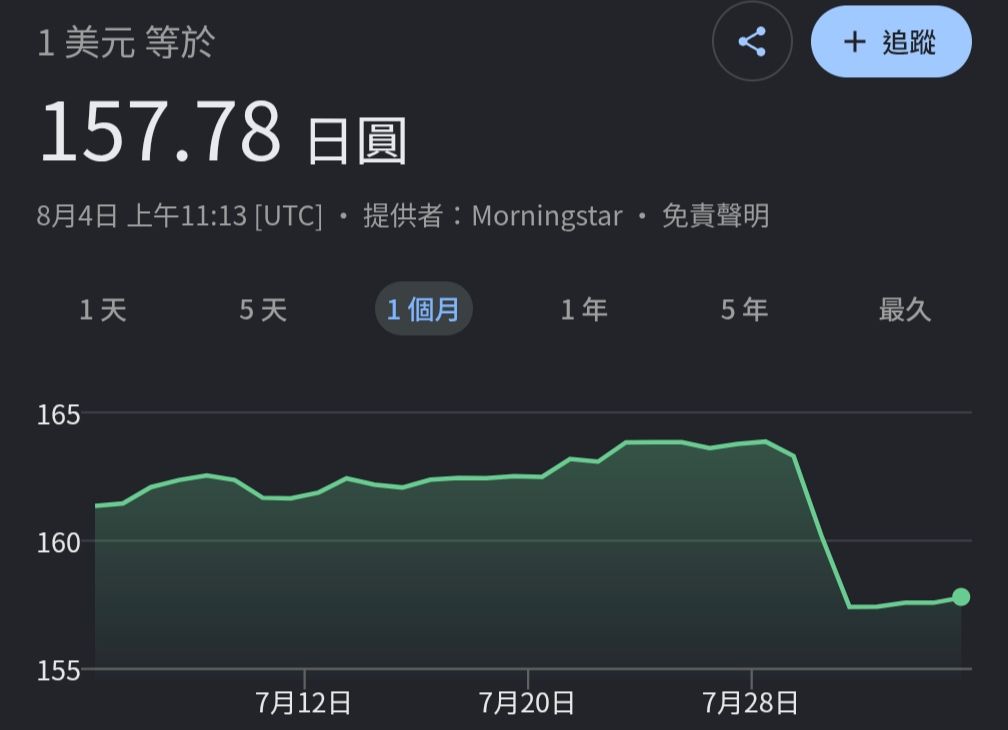Open the 免責聲明 disclaimer link
This screenshot has width=1008, height=730.
click(716, 216)
